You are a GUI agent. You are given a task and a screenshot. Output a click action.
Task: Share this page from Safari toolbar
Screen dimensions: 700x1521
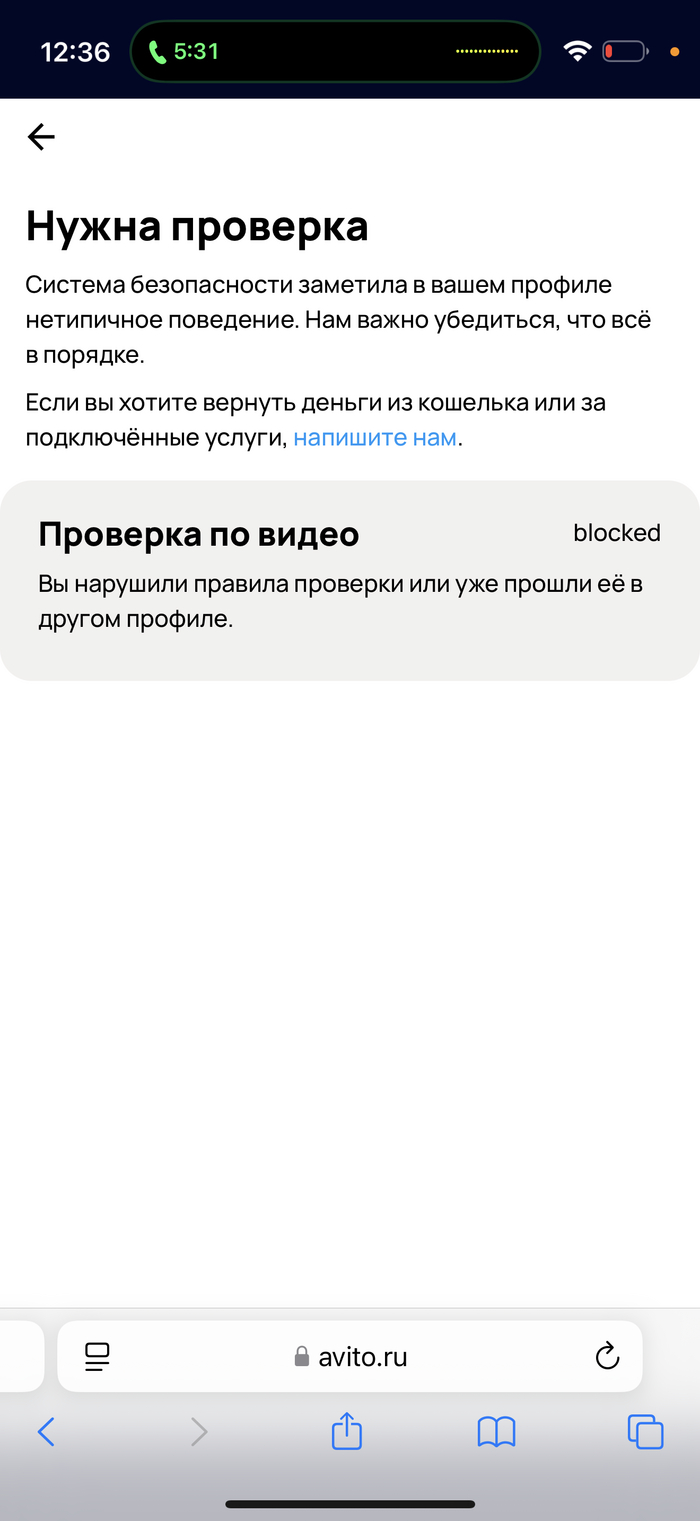(x=346, y=1431)
